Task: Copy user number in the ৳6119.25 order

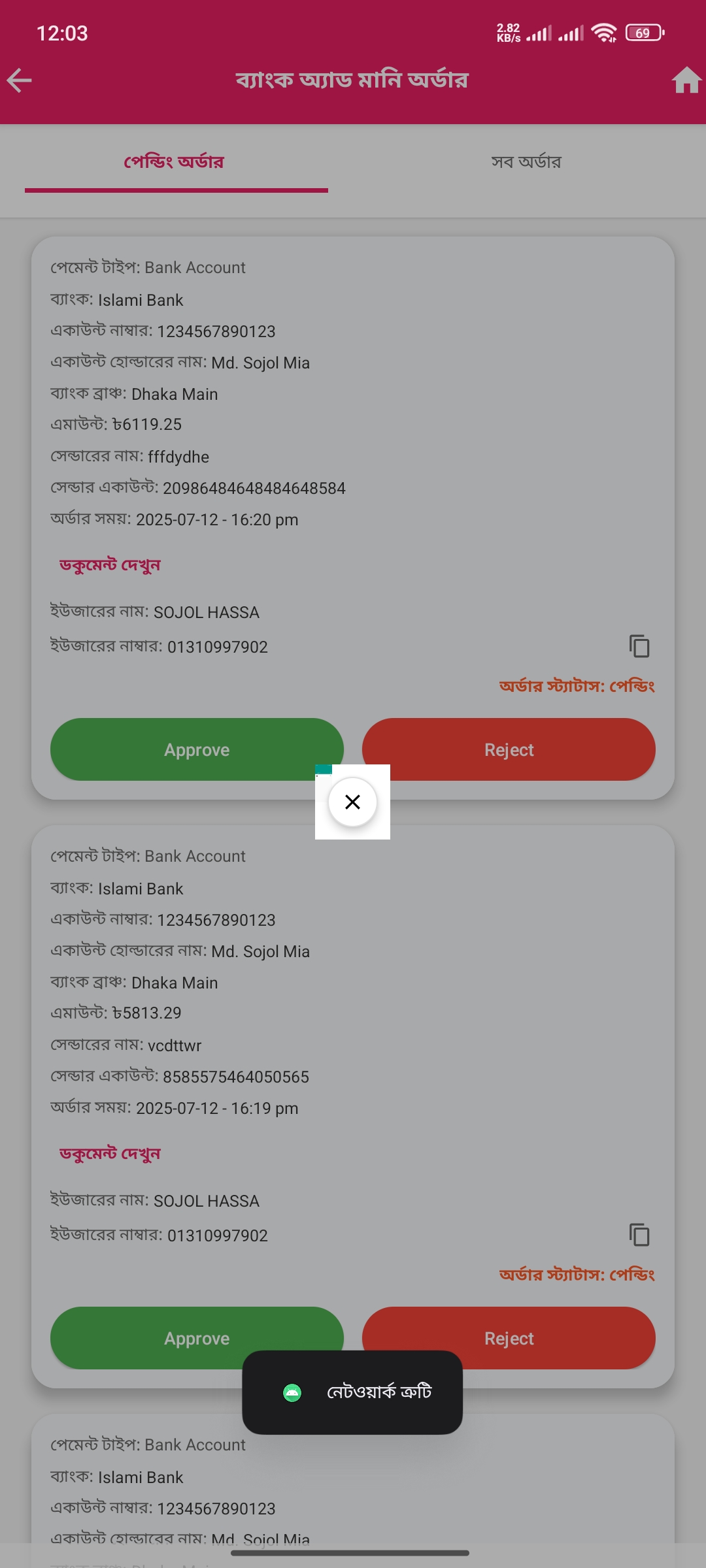Action: pyautogui.click(x=639, y=646)
